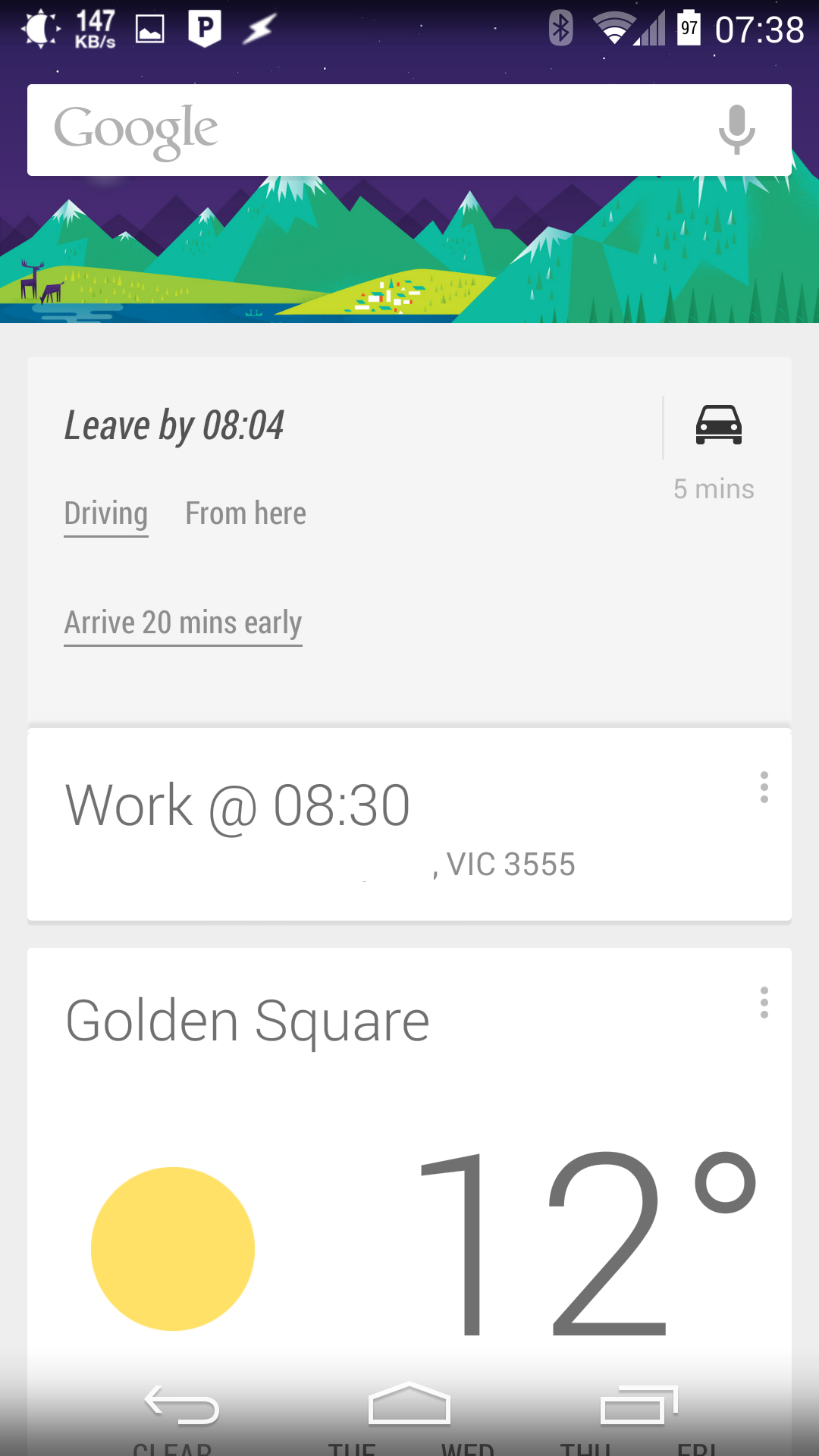
Task: Go back using the system back button
Action: coord(182,1405)
